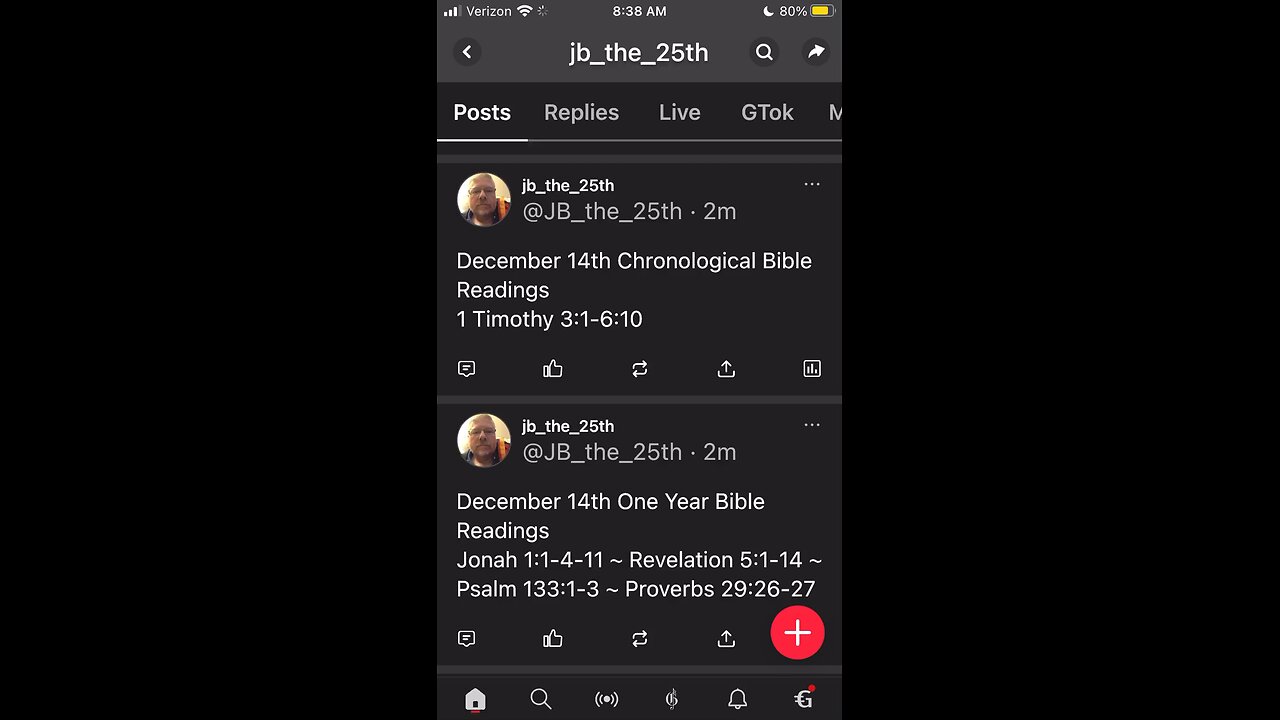Open the notifications bell tab
Screen dimensions: 1280x720
point(737,699)
